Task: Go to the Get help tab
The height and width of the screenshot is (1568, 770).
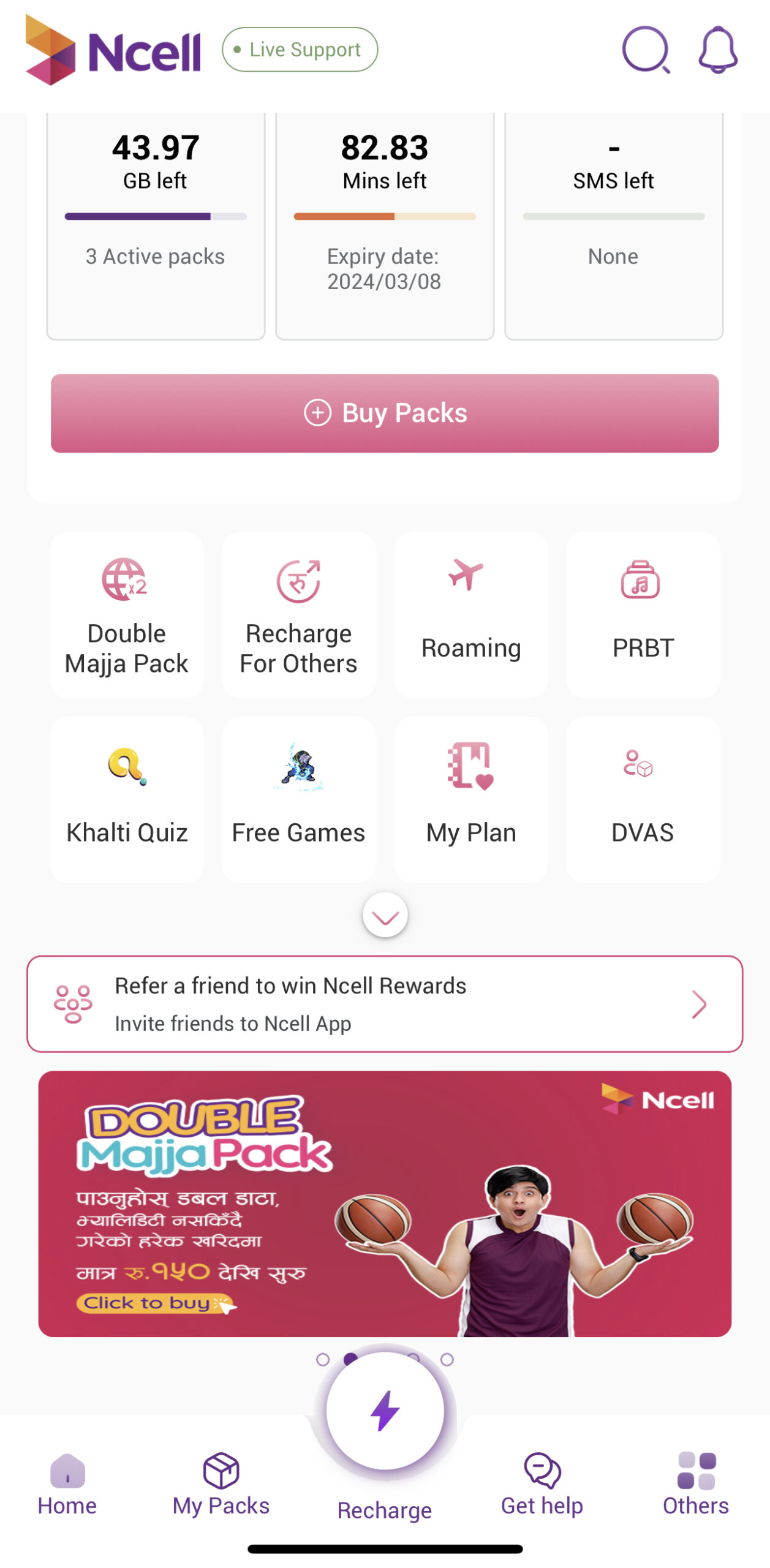Action: (x=542, y=1482)
